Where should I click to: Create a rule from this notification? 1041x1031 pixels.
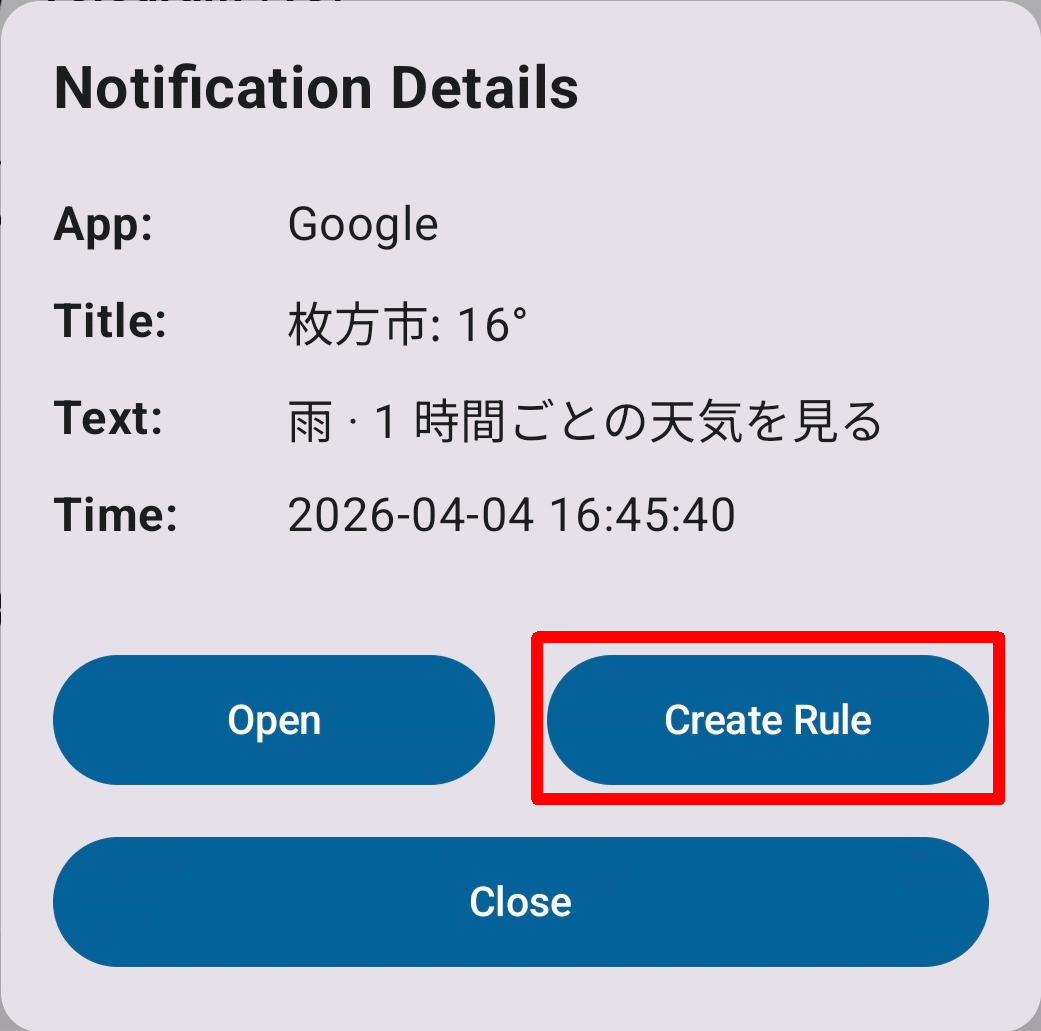click(x=767, y=720)
